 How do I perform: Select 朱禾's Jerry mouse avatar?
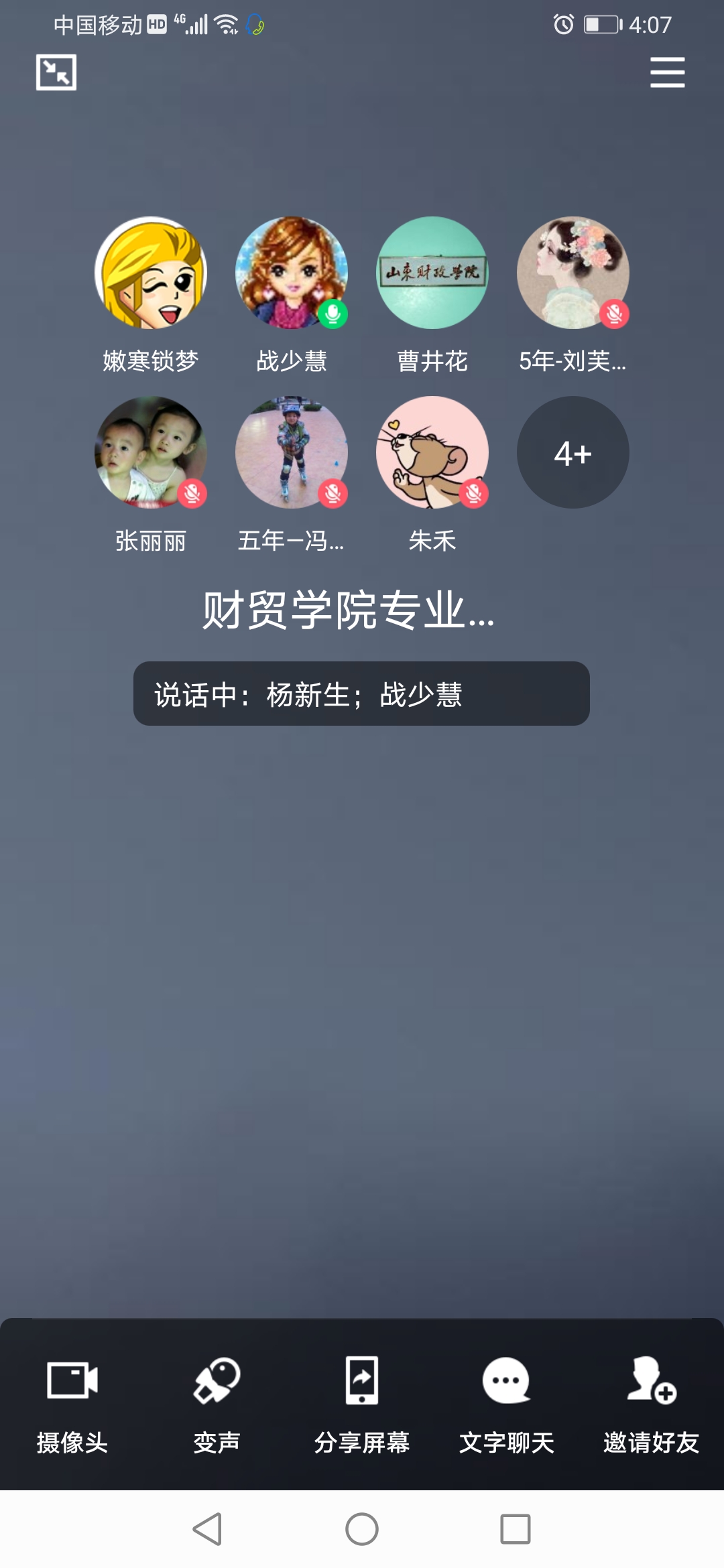point(432,452)
